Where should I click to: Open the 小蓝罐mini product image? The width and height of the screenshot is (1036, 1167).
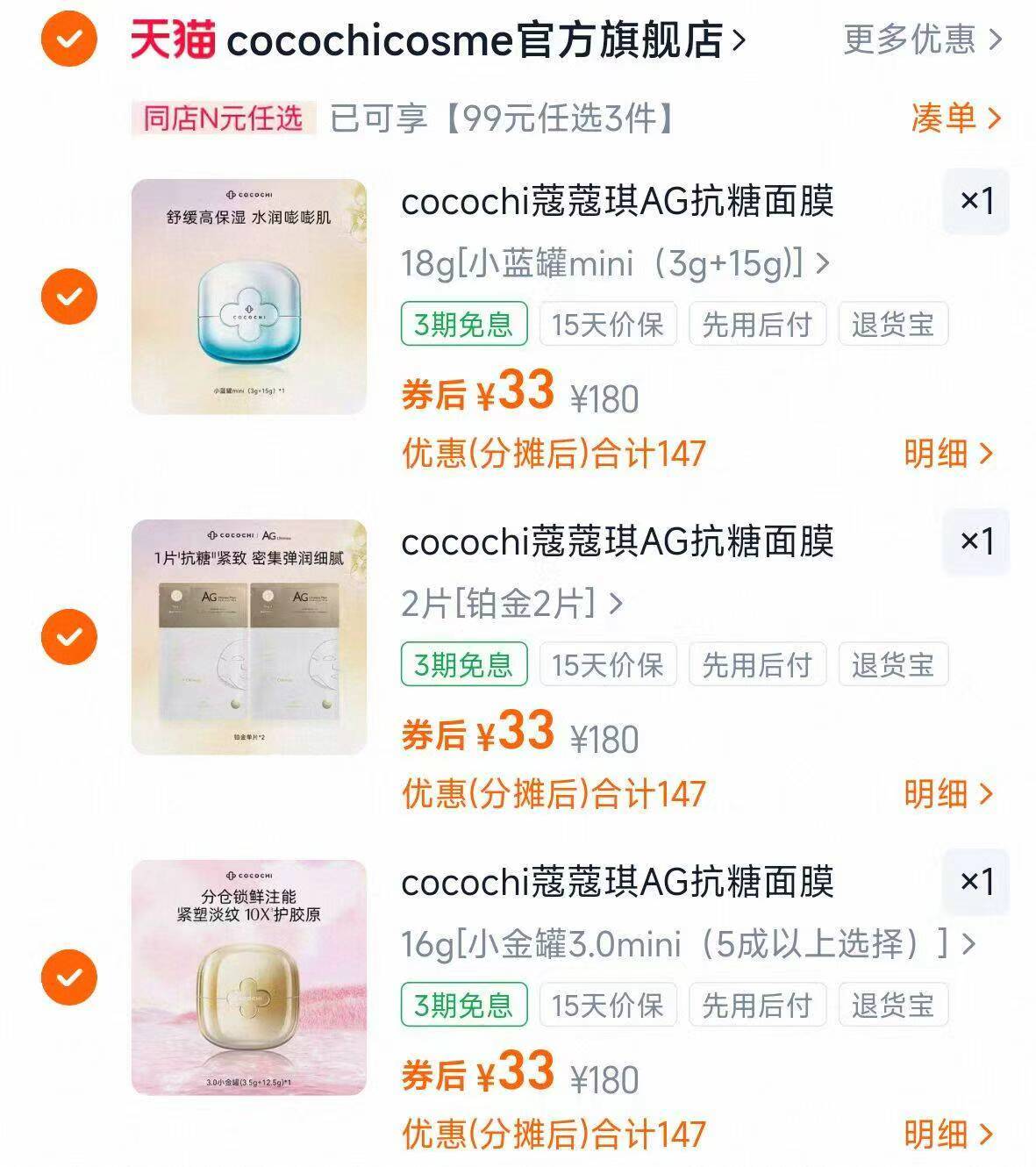pos(249,297)
